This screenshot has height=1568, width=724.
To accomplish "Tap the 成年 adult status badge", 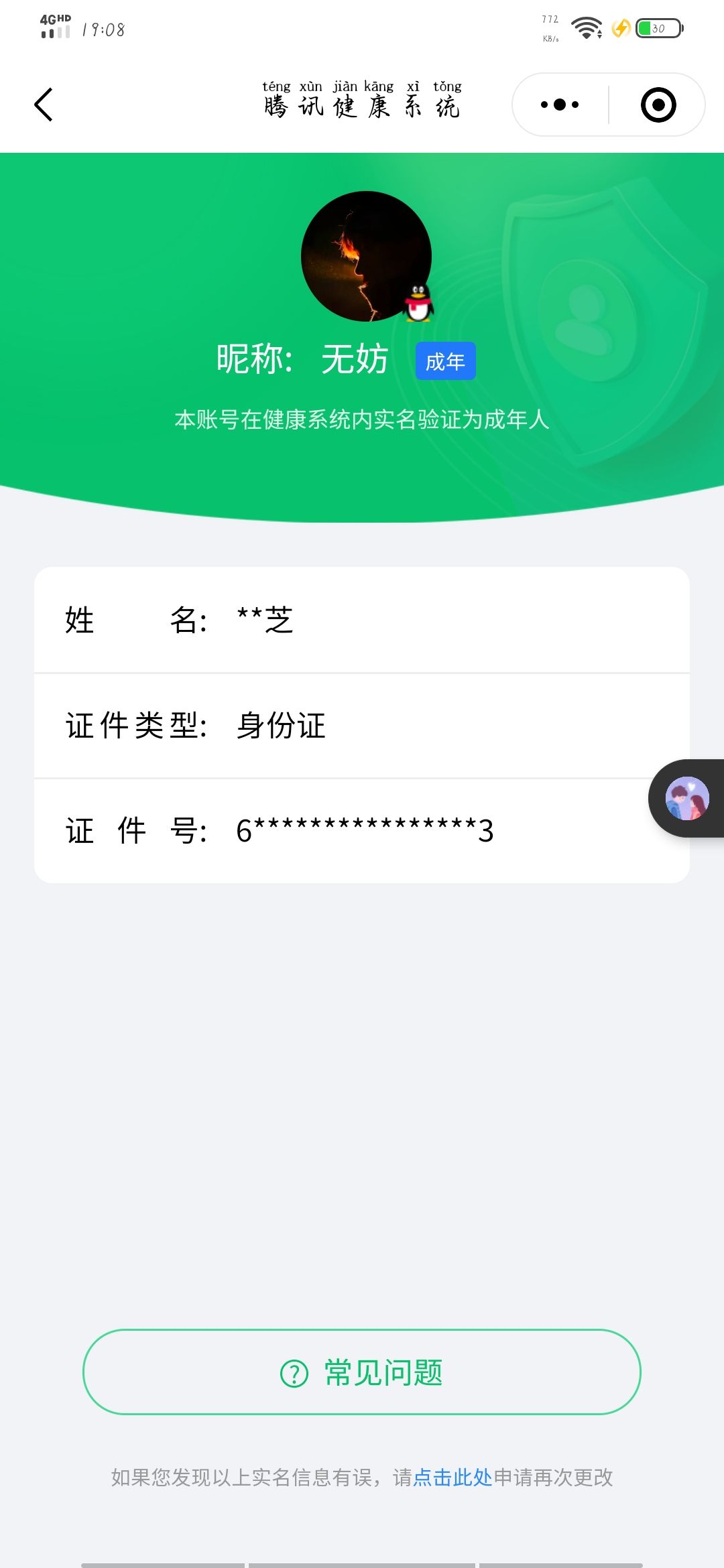I will point(445,360).
